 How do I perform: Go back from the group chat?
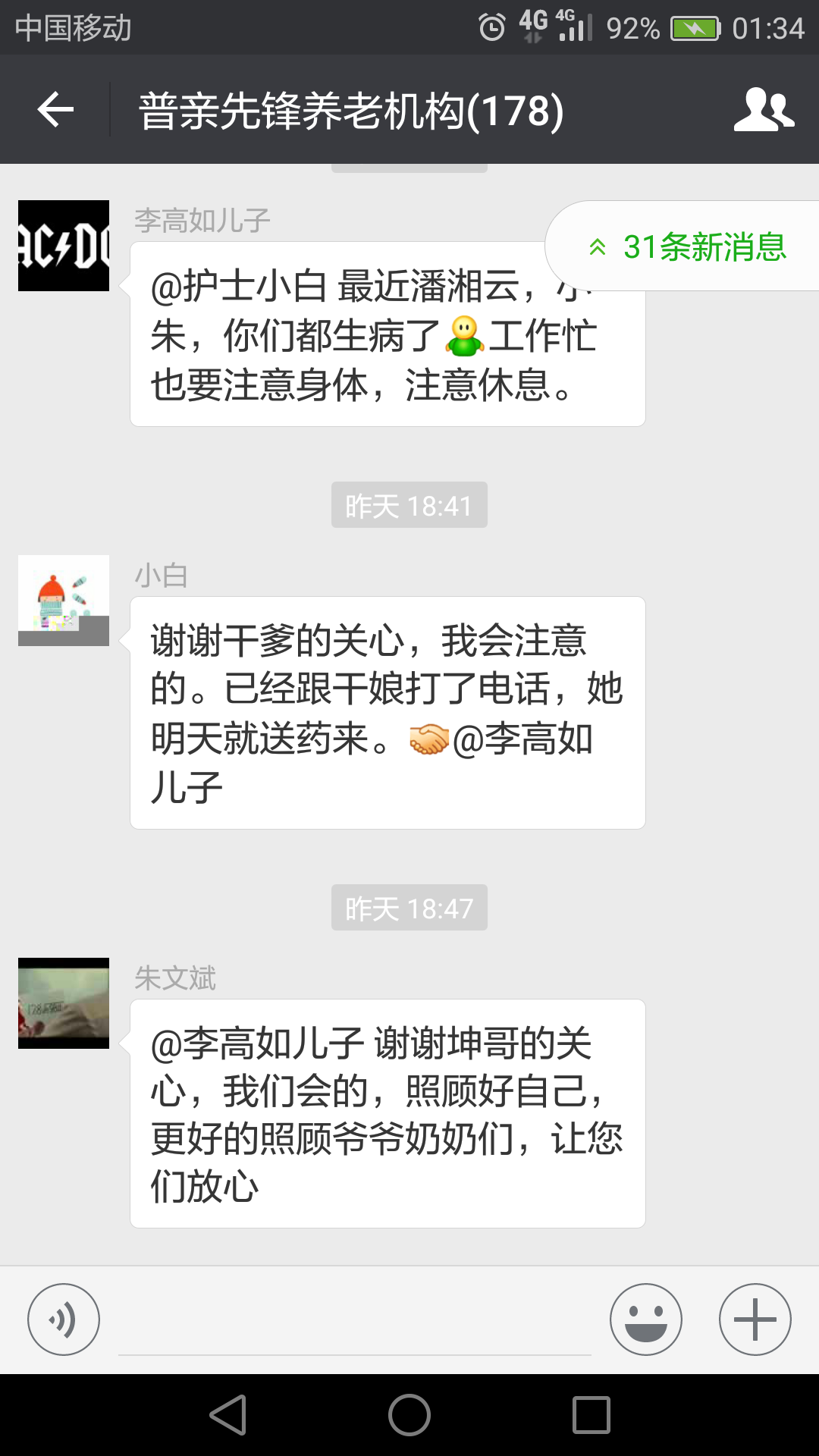point(55,111)
